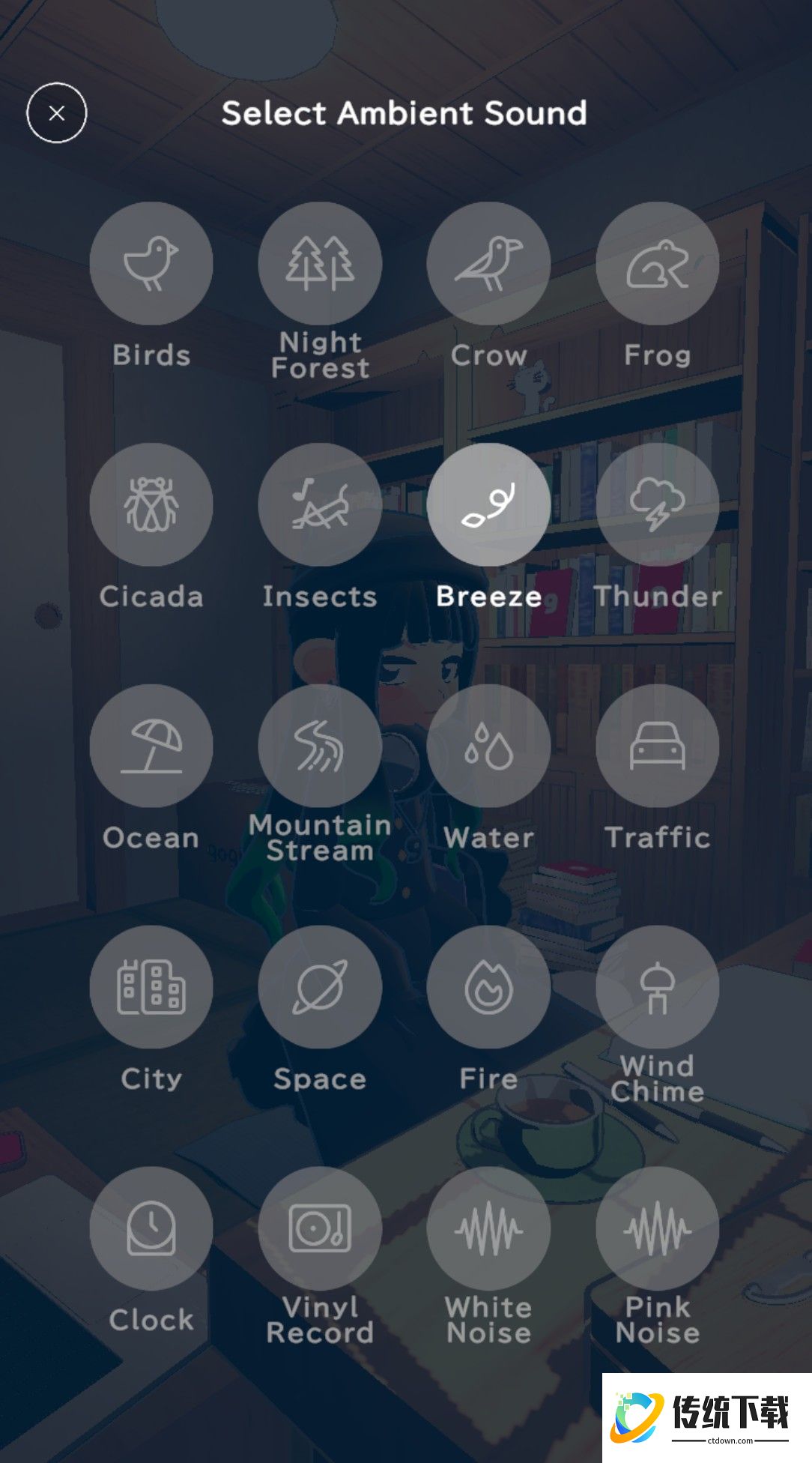Select the Frog ambient sound

click(x=657, y=264)
